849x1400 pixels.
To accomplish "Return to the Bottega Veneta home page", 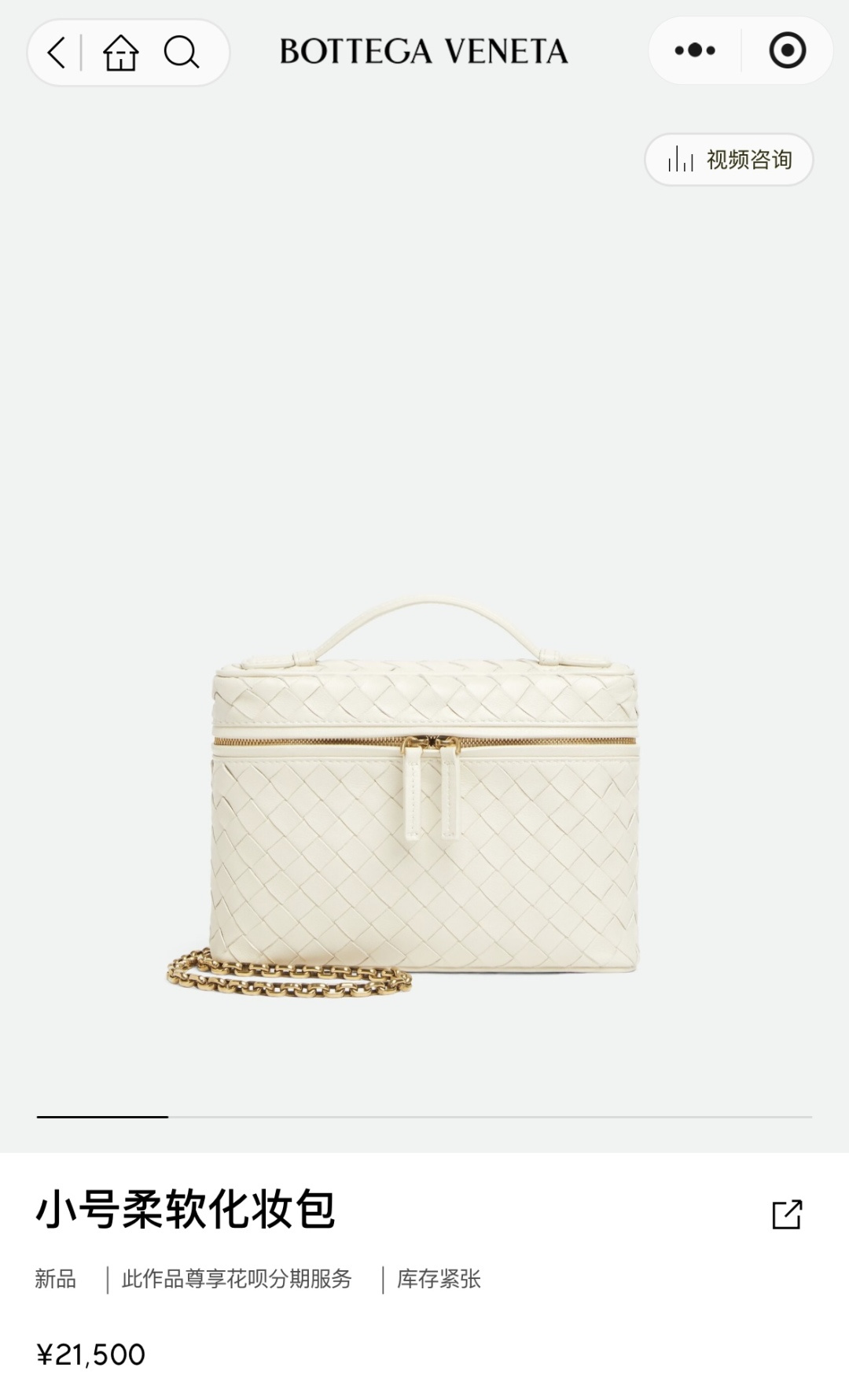I will pos(120,53).
